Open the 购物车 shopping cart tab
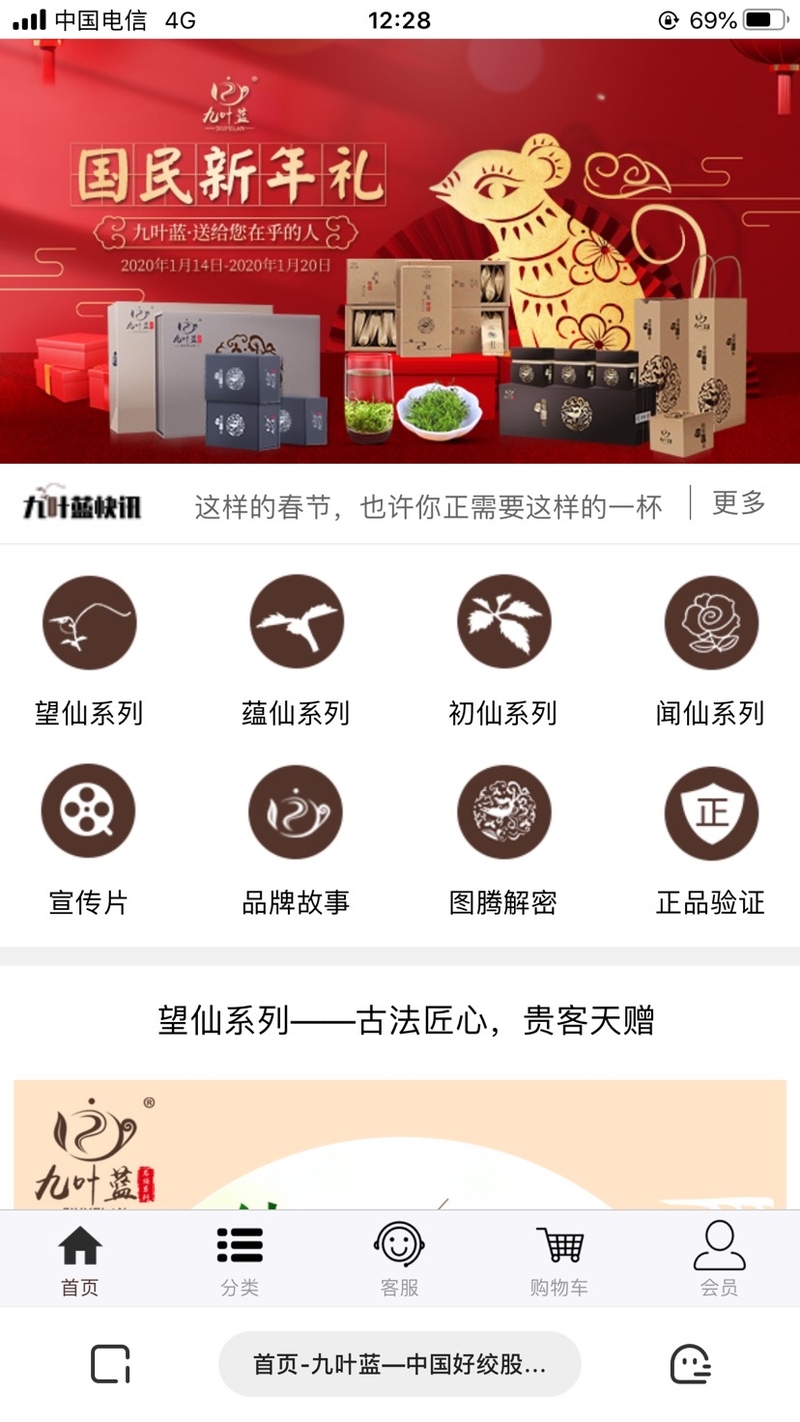The image size is (800, 1422). pyautogui.click(x=559, y=1259)
